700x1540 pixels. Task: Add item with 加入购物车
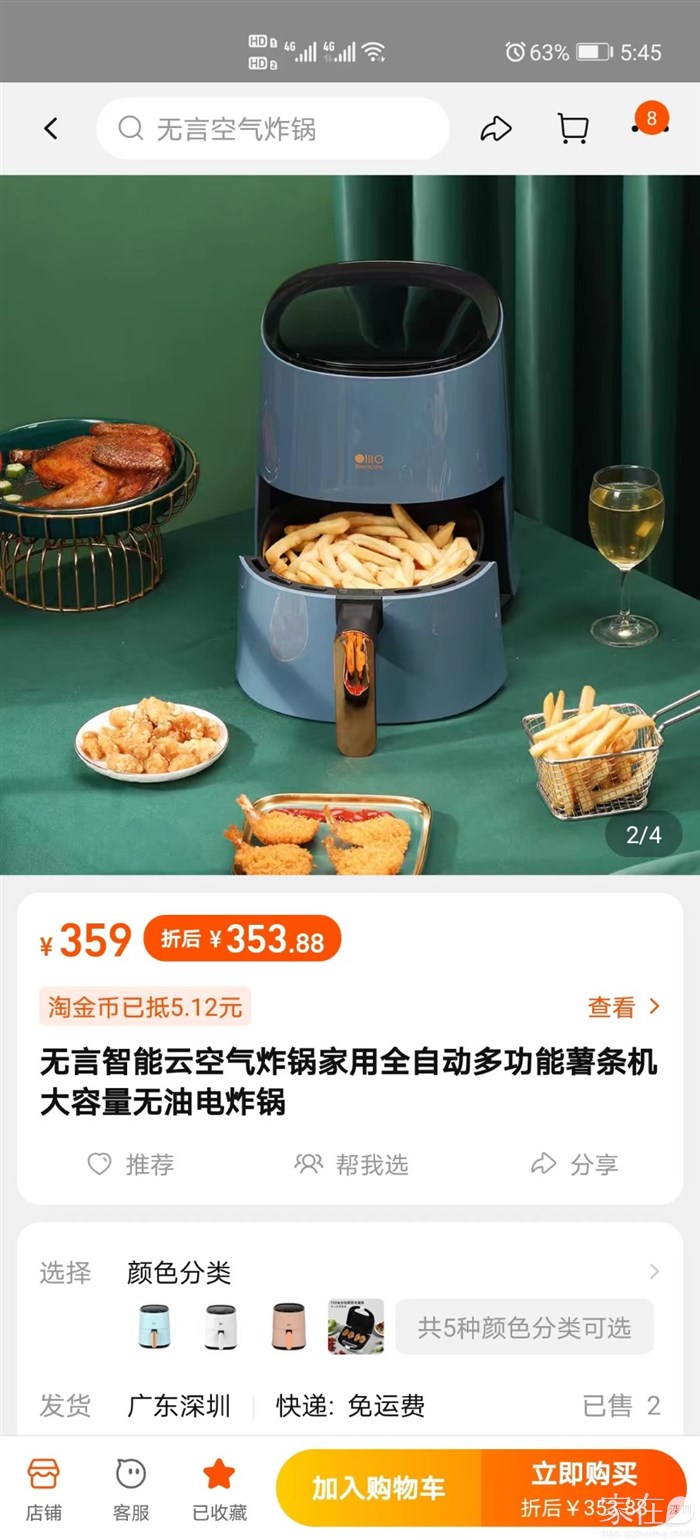pos(379,1487)
